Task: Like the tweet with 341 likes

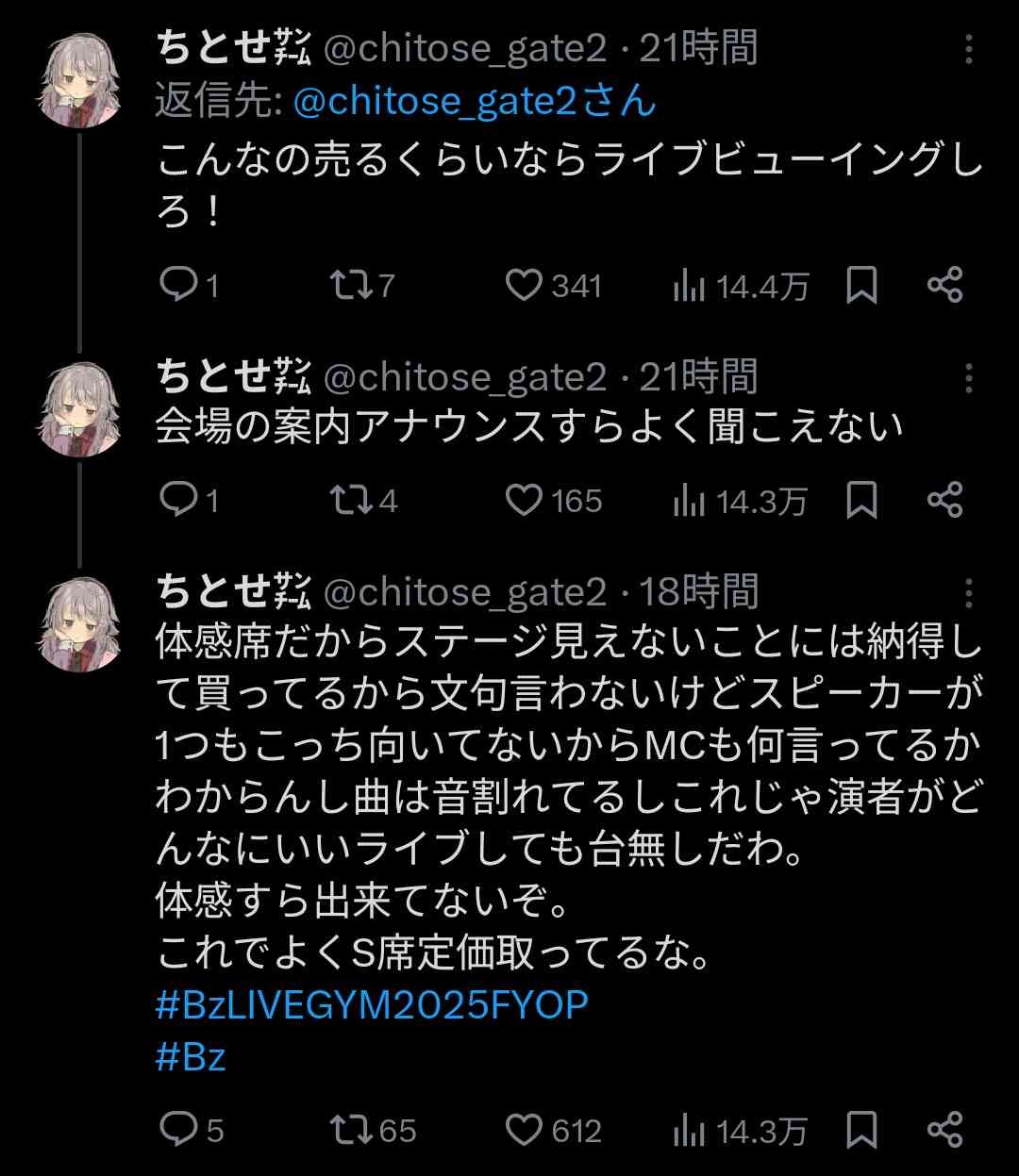Action: (x=524, y=285)
